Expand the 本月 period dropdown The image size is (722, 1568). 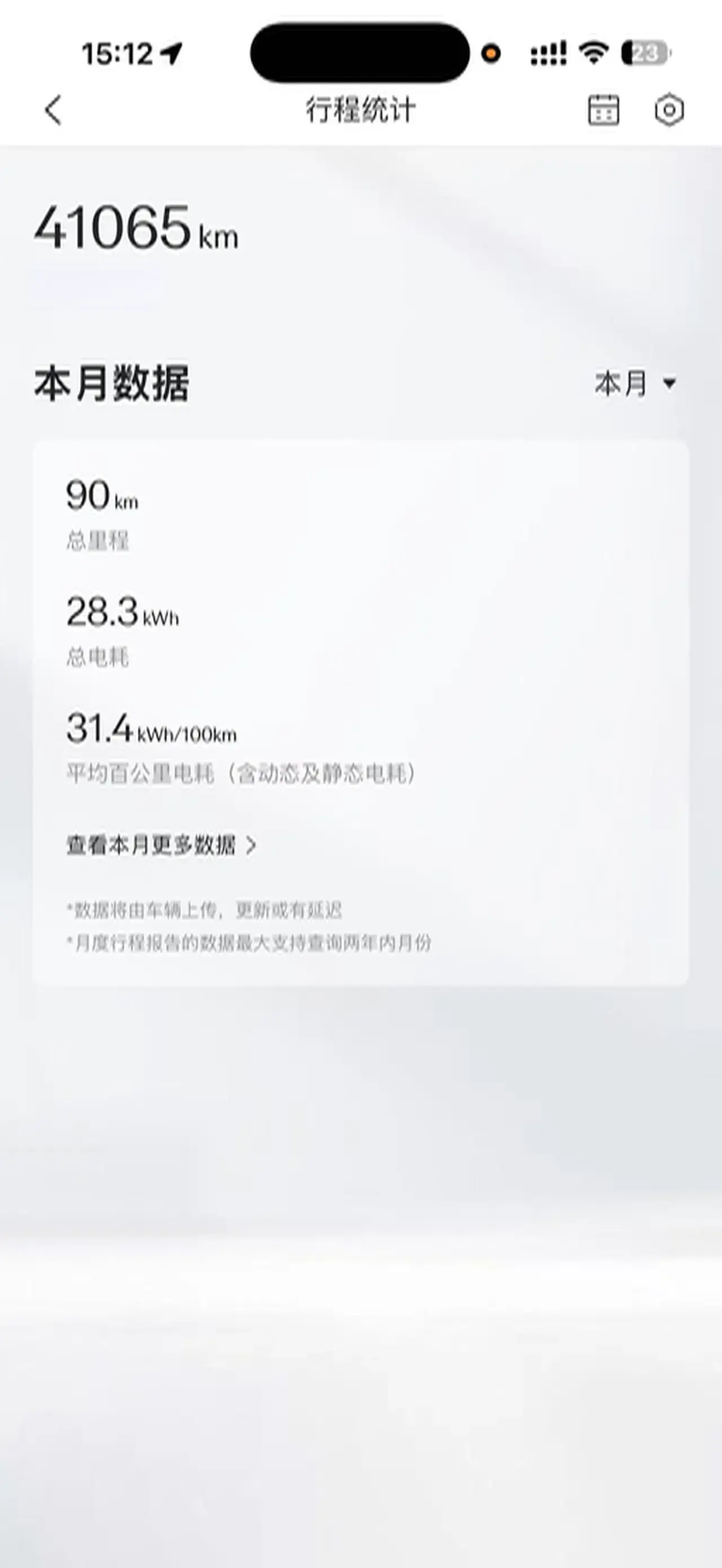(635, 383)
